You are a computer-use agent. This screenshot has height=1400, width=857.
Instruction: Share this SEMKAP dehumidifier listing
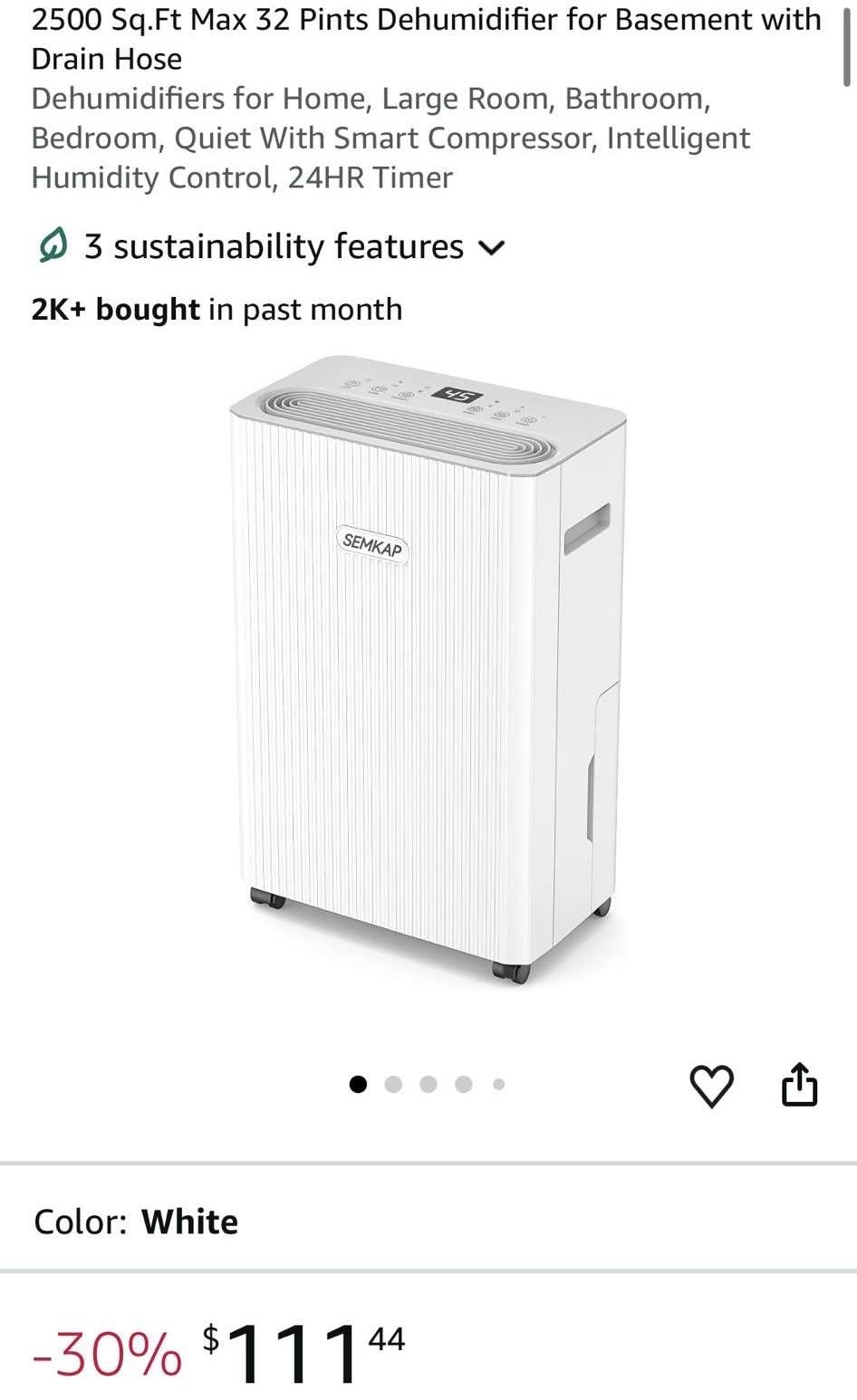(799, 1084)
